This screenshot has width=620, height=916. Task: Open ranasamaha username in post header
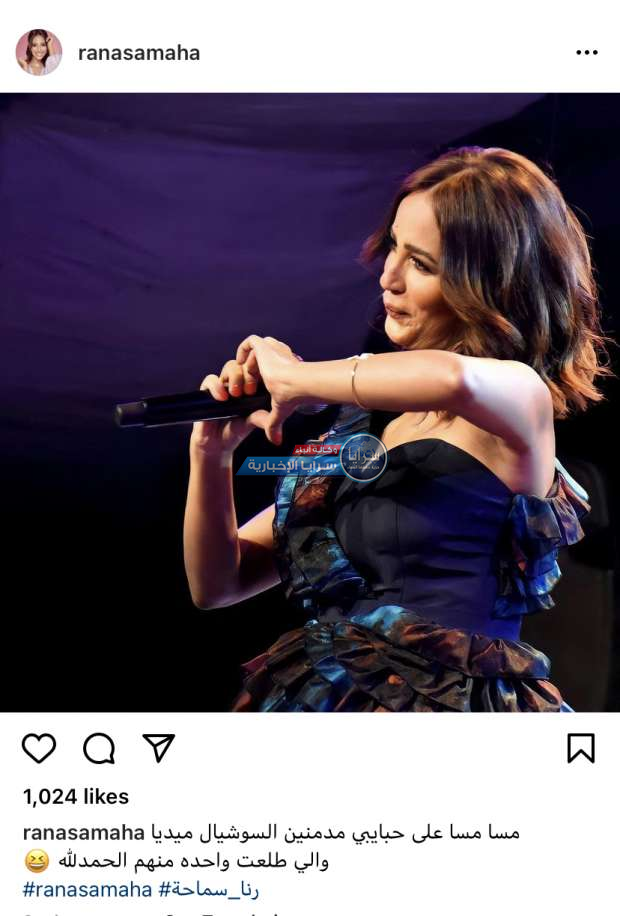(x=138, y=53)
